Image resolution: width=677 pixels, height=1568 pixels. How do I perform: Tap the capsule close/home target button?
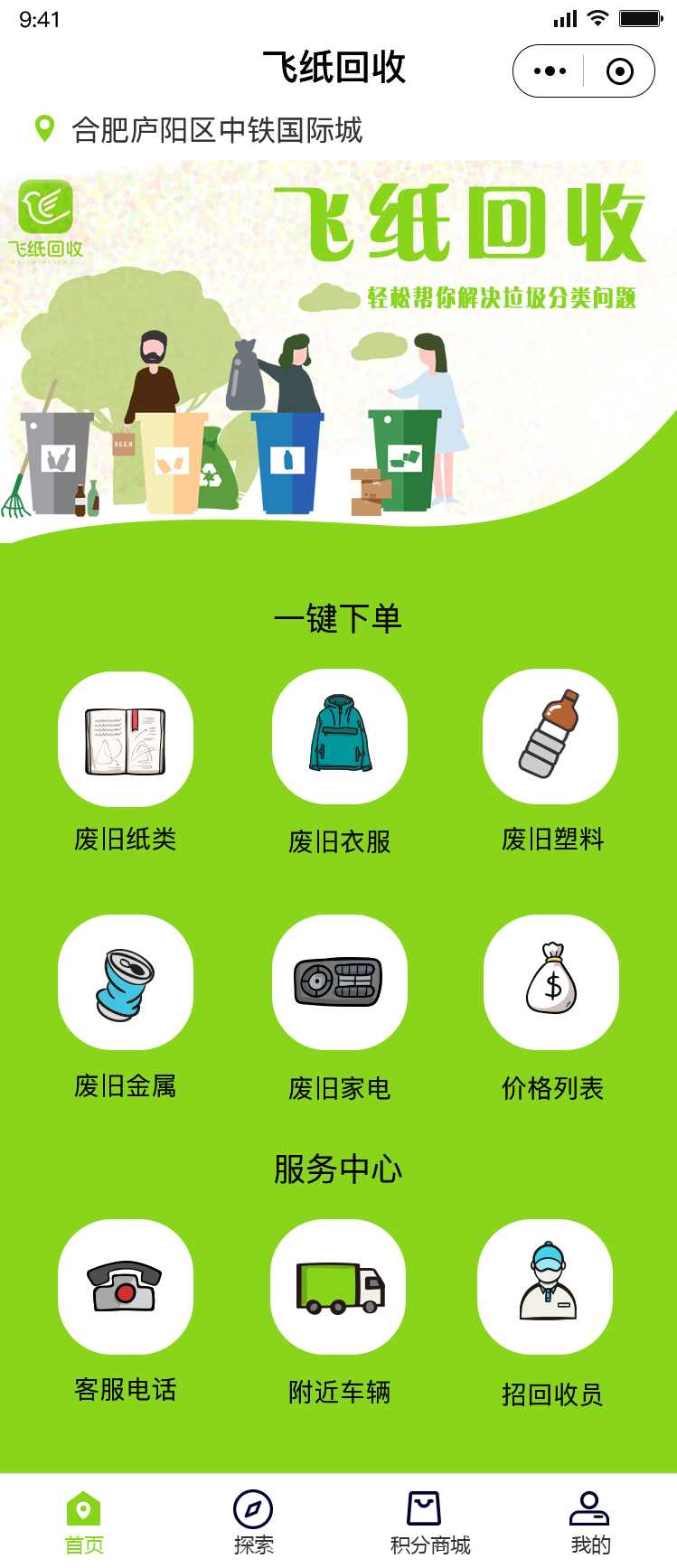[x=617, y=70]
